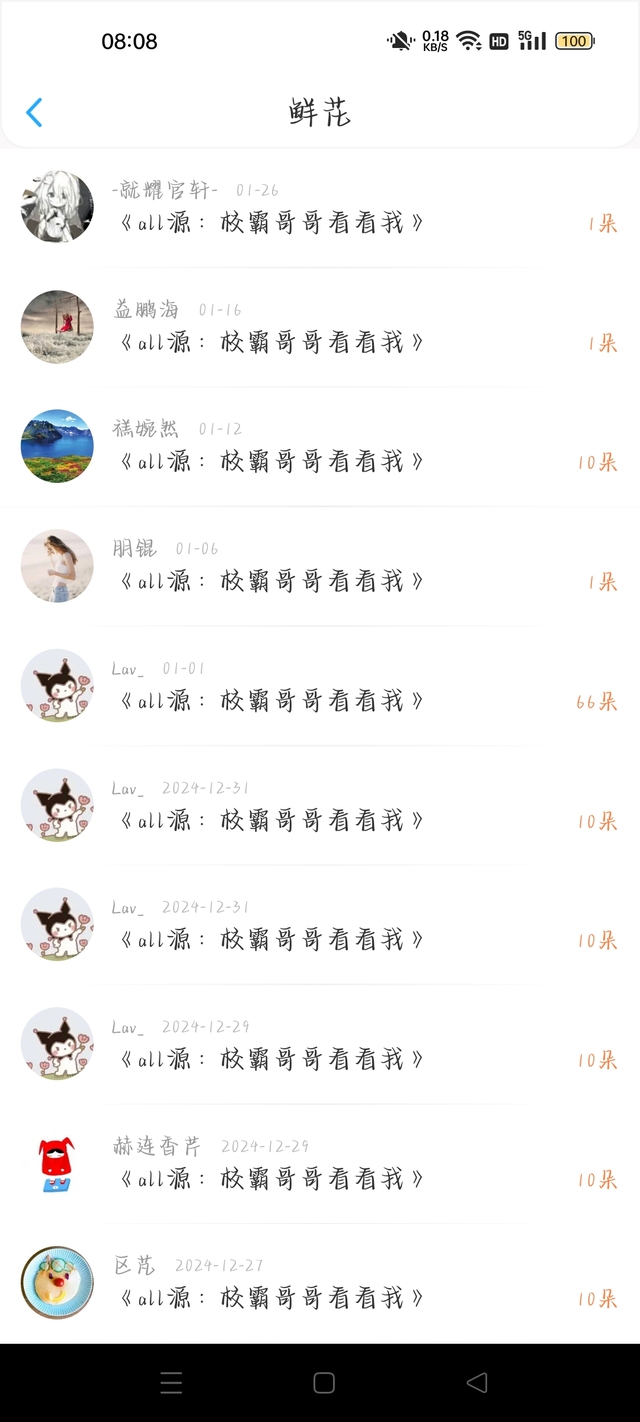Open 赫连香芹's flower record
The image size is (640, 1422).
[320, 1165]
